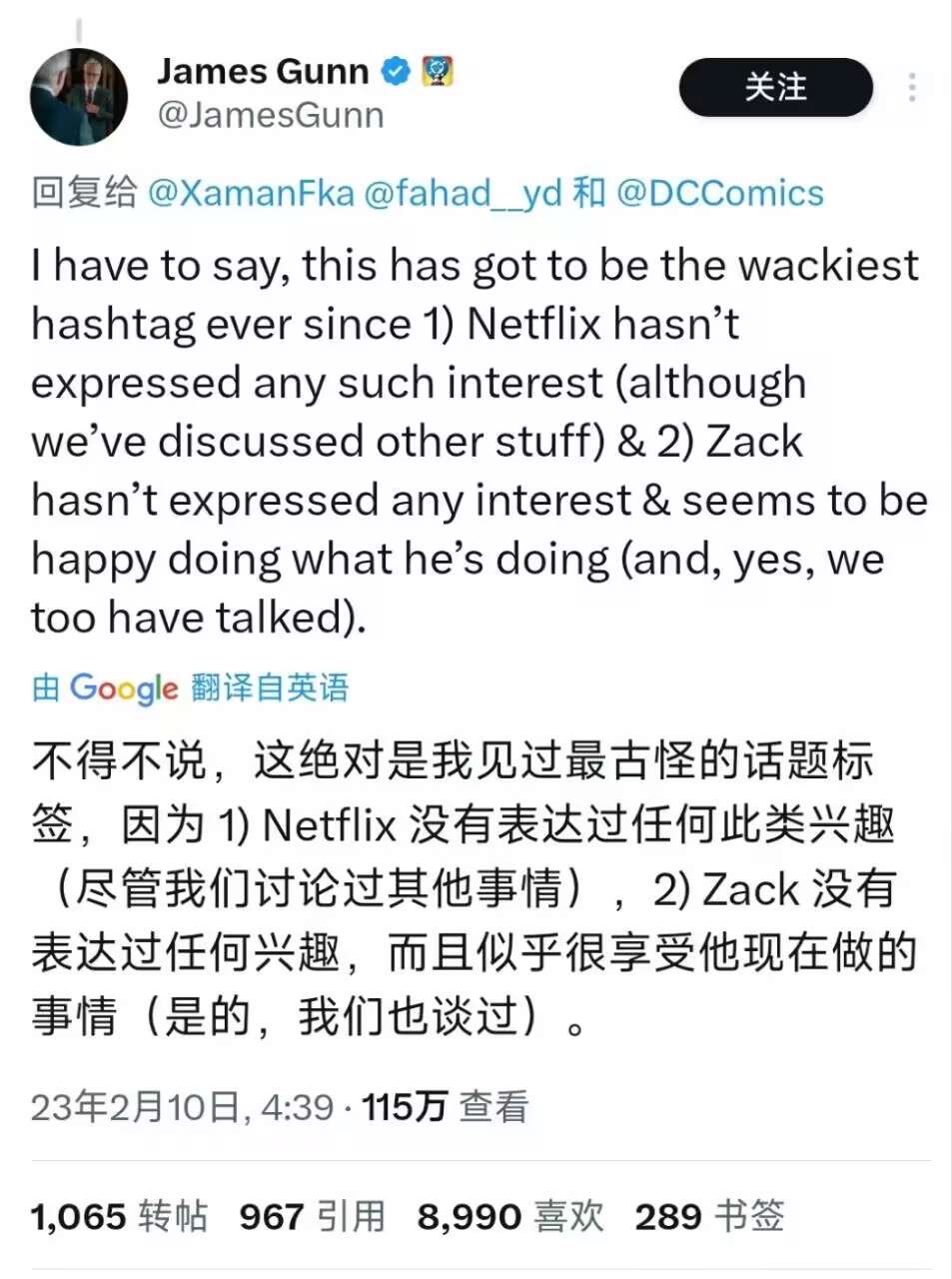View the 967 quotes list
Screen dimensions: 952x1279
click(312, 1216)
